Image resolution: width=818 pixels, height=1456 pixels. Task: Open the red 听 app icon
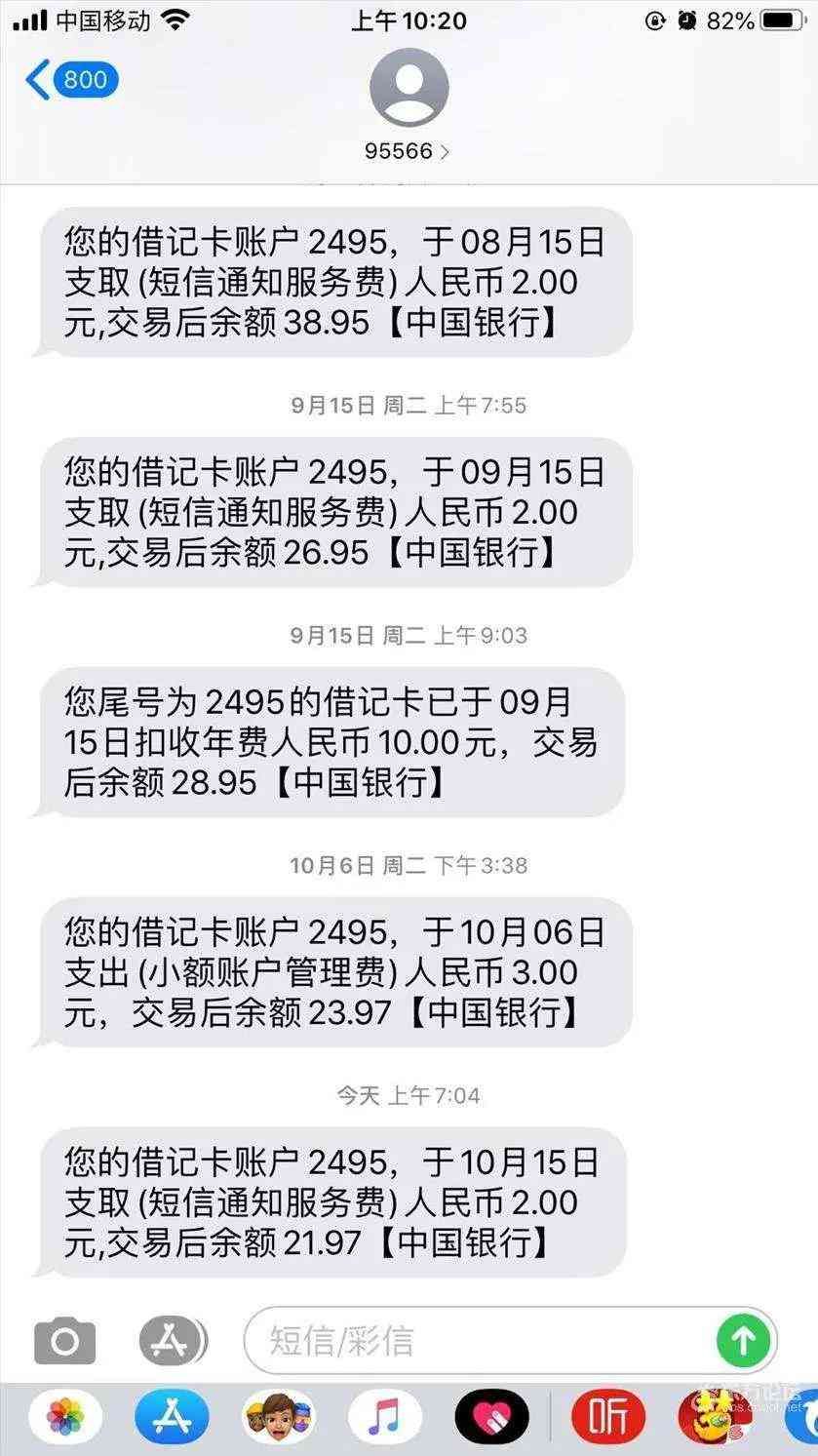point(607,1419)
